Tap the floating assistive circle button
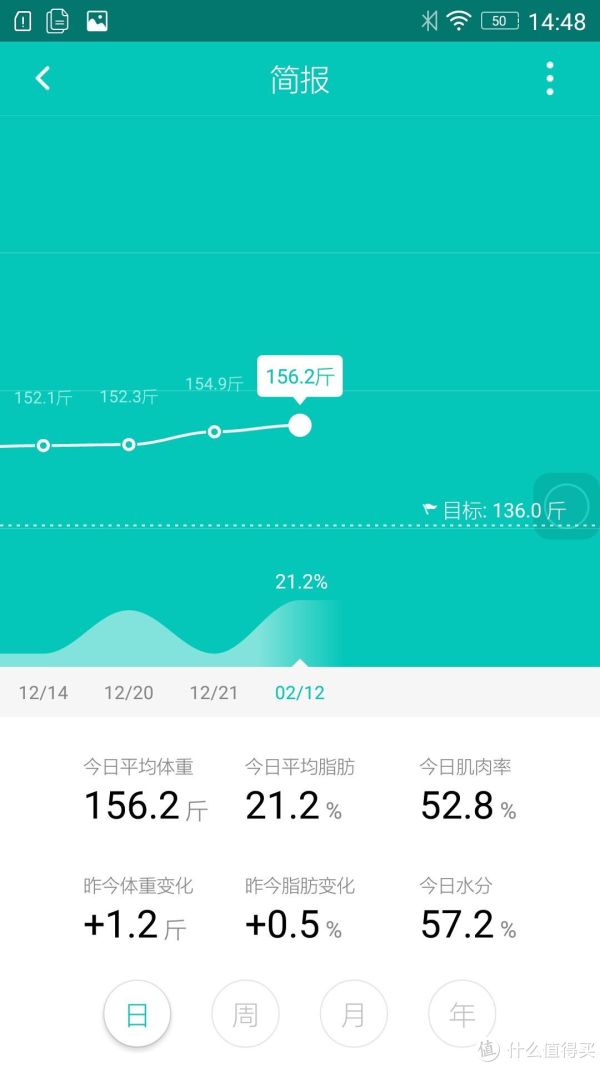The width and height of the screenshot is (600, 1067). (567, 506)
